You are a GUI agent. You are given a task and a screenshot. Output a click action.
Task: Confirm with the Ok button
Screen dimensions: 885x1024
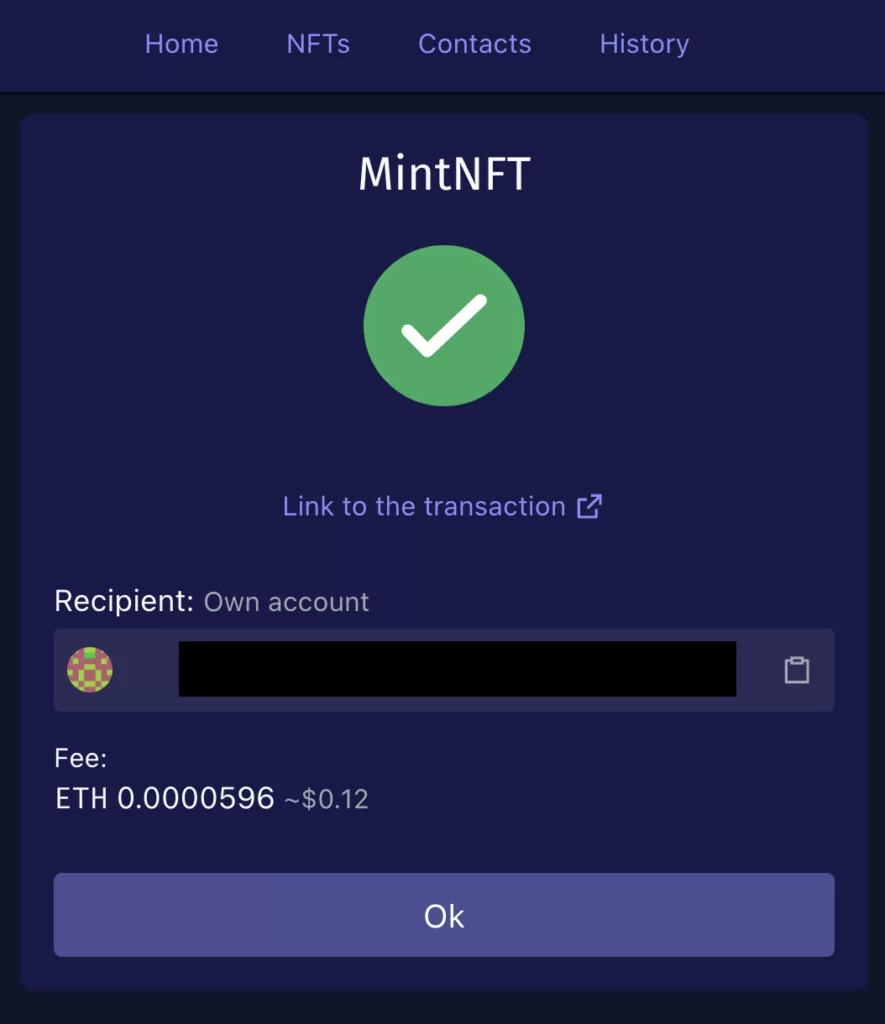(x=443, y=915)
